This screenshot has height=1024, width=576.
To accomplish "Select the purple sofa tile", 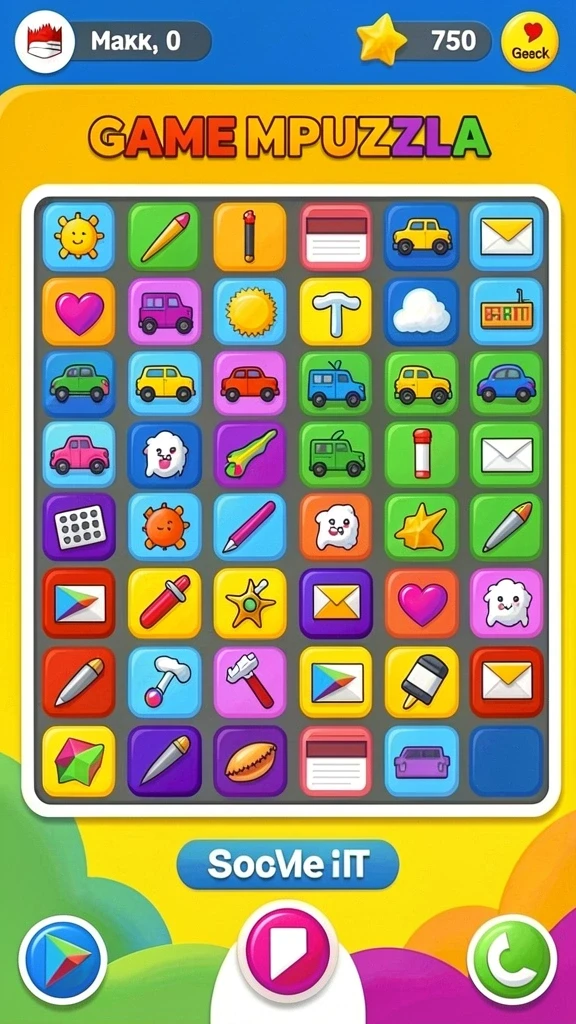I will pos(421,761).
